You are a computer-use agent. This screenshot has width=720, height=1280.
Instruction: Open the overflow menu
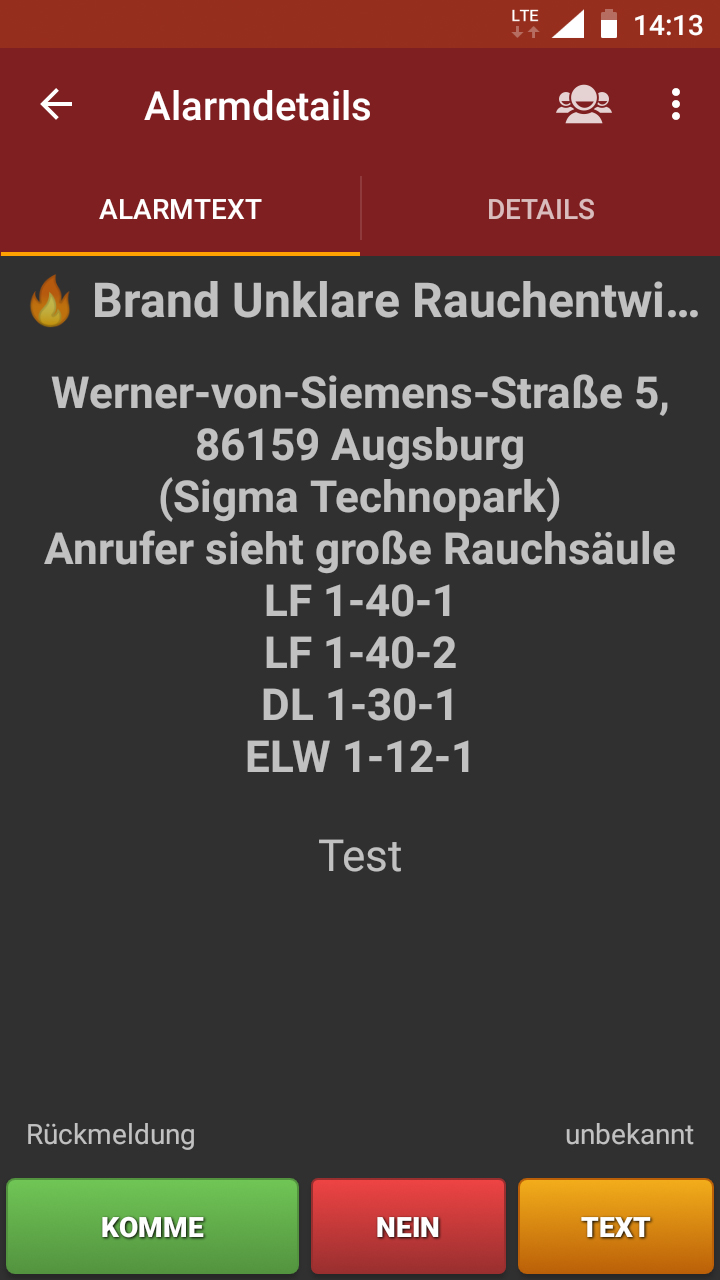[676, 105]
